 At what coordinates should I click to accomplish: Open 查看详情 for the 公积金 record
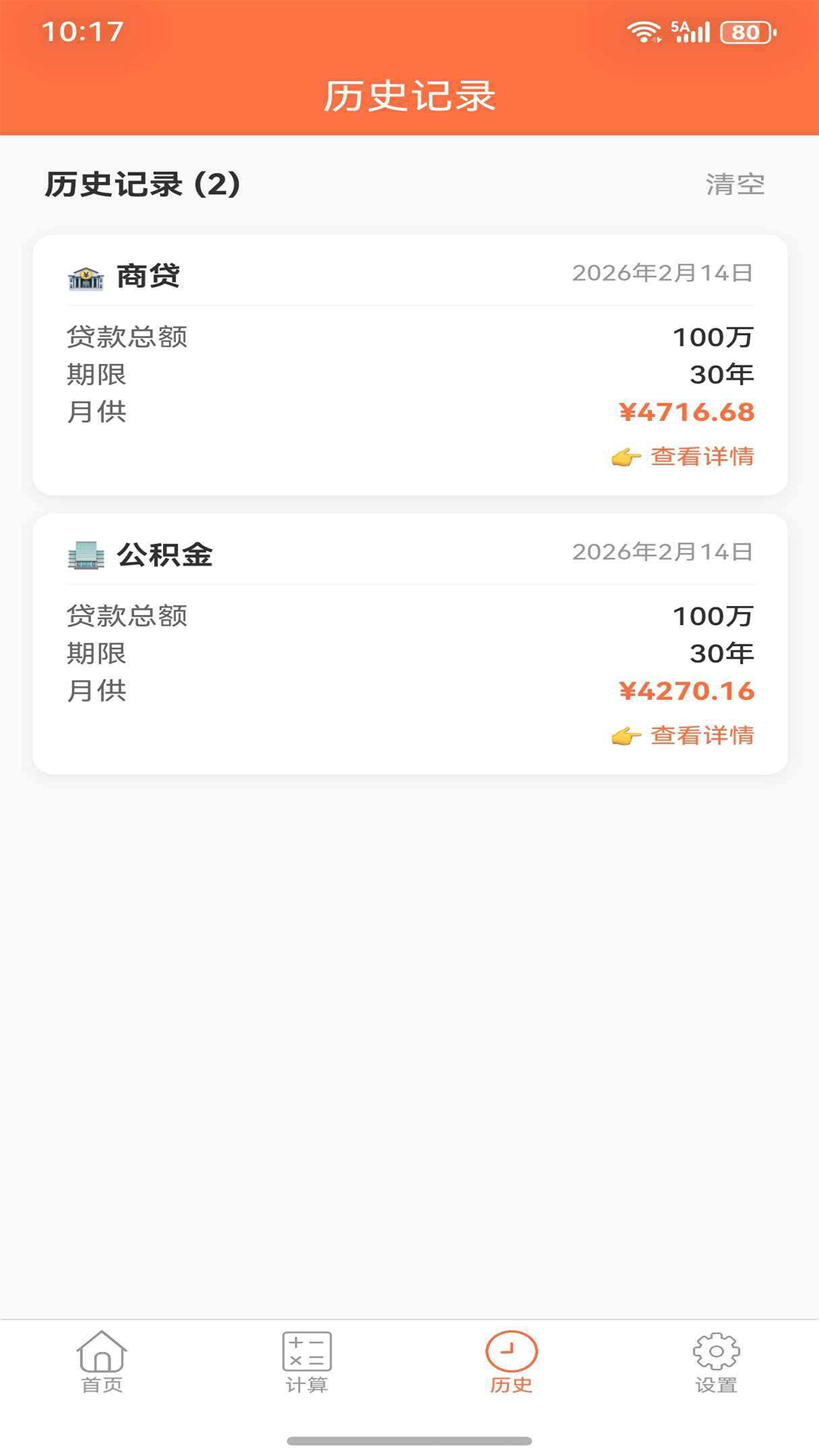coord(702,734)
